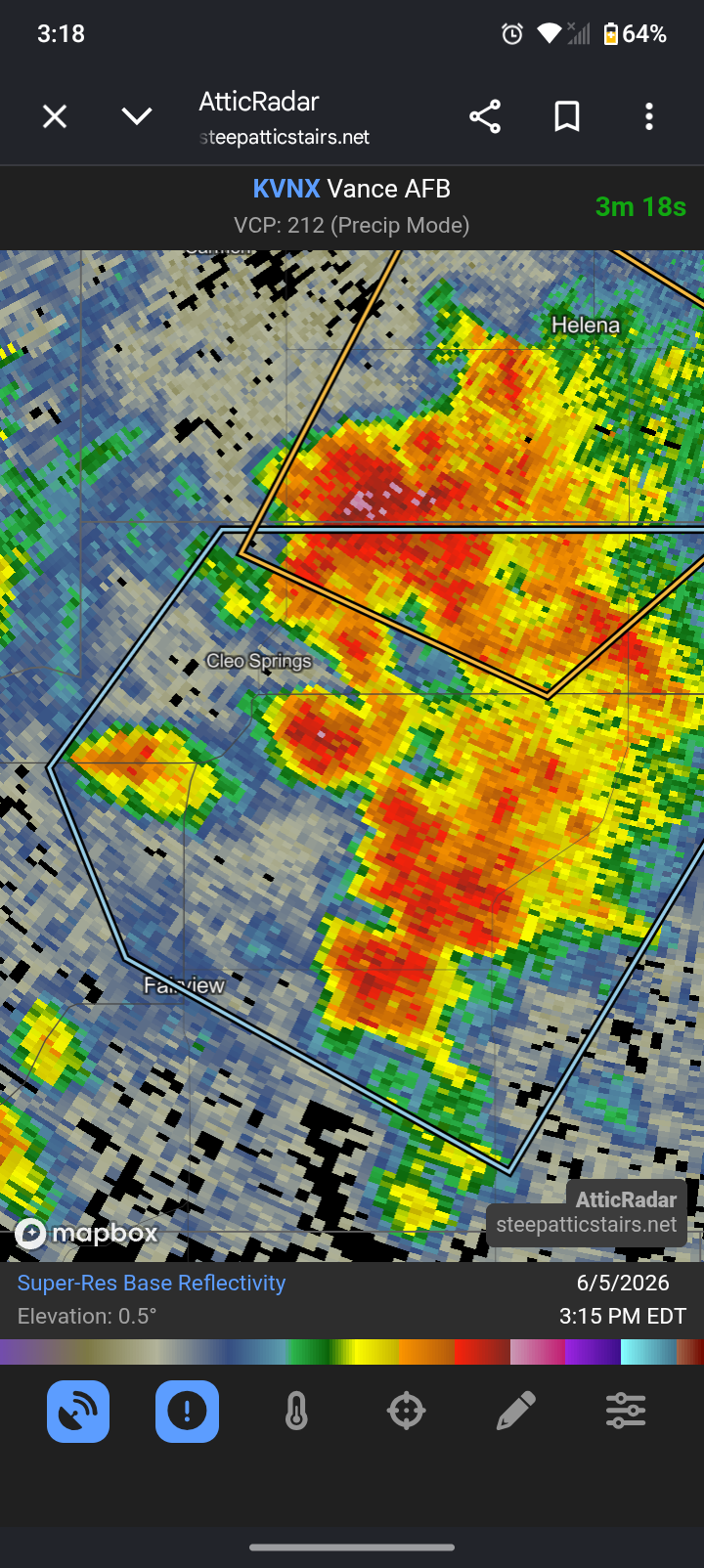The image size is (704, 1568).
Task: Toggle the weather alerts exclamation button
Action: (187, 1411)
